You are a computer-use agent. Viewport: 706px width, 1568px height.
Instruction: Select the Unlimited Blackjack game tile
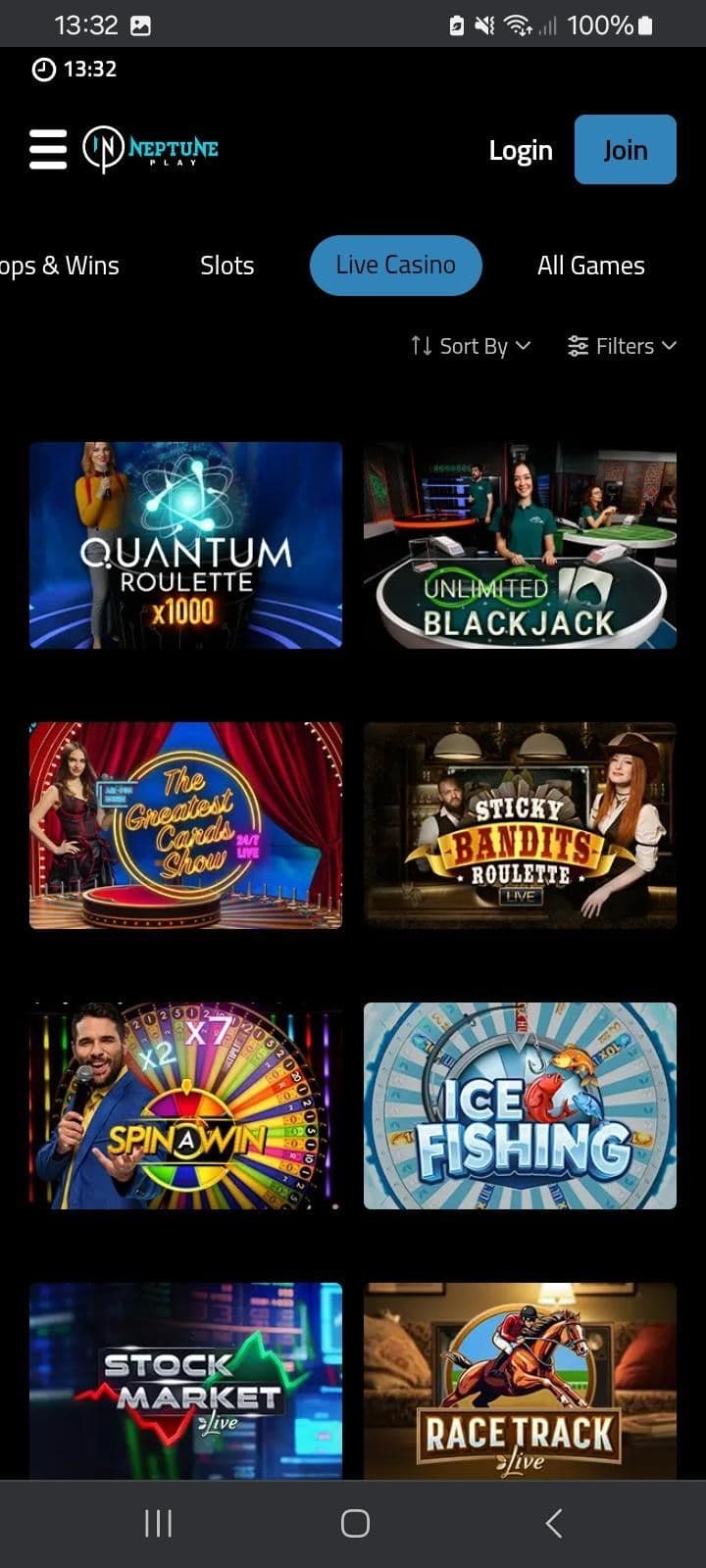pyautogui.click(x=520, y=545)
